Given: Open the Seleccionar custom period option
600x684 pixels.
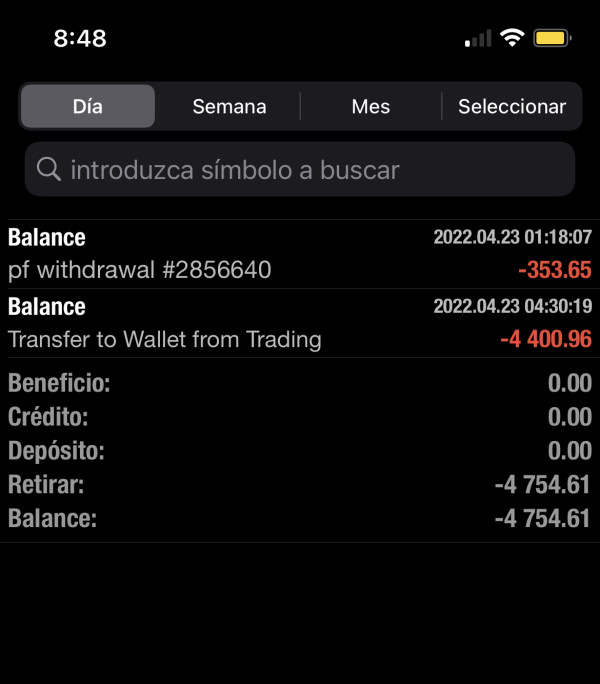Looking at the screenshot, I should point(512,106).
